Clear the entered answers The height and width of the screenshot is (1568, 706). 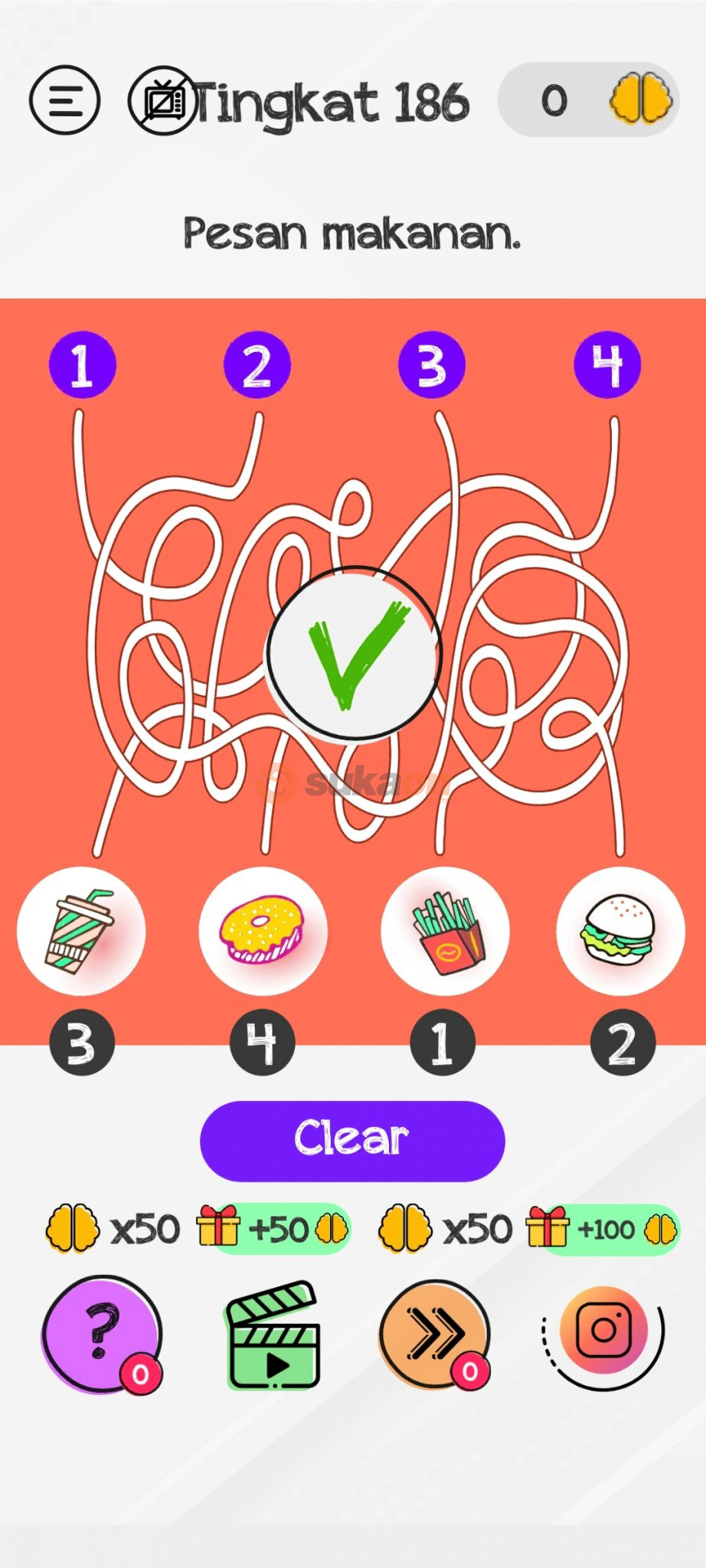(x=352, y=1140)
